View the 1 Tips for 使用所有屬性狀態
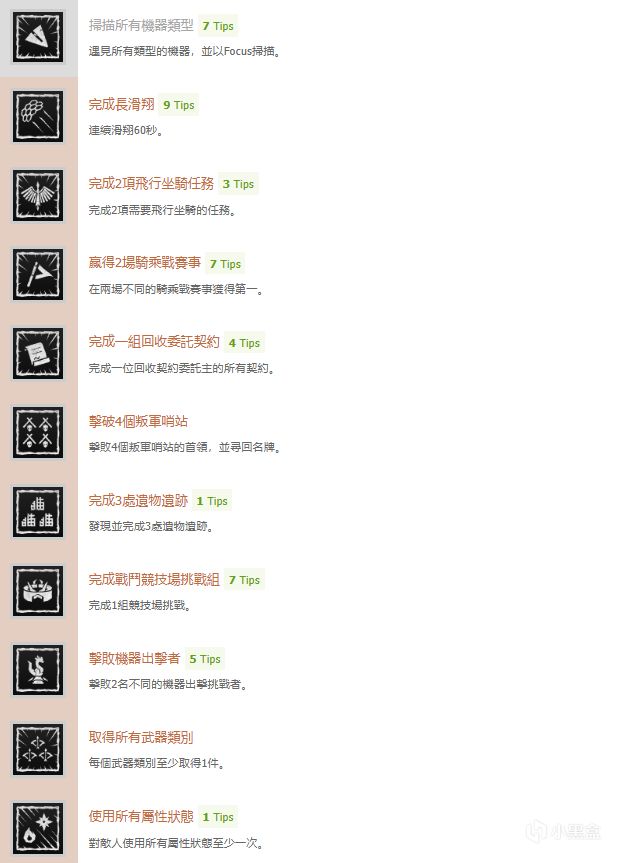This screenshot has height=863, width=619. pyautogui.click(x=218, y=817)
